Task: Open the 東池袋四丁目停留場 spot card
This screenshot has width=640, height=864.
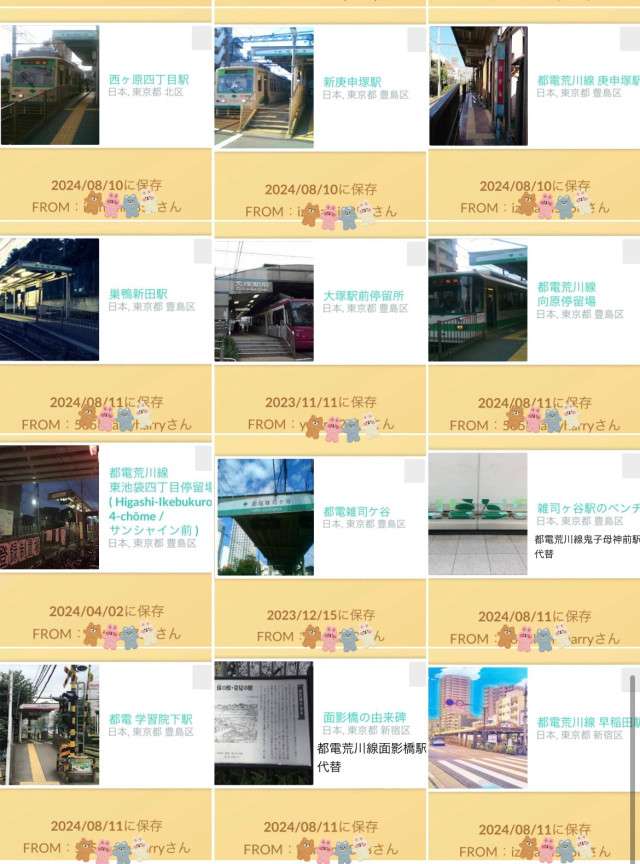Action: coord(160,501)
